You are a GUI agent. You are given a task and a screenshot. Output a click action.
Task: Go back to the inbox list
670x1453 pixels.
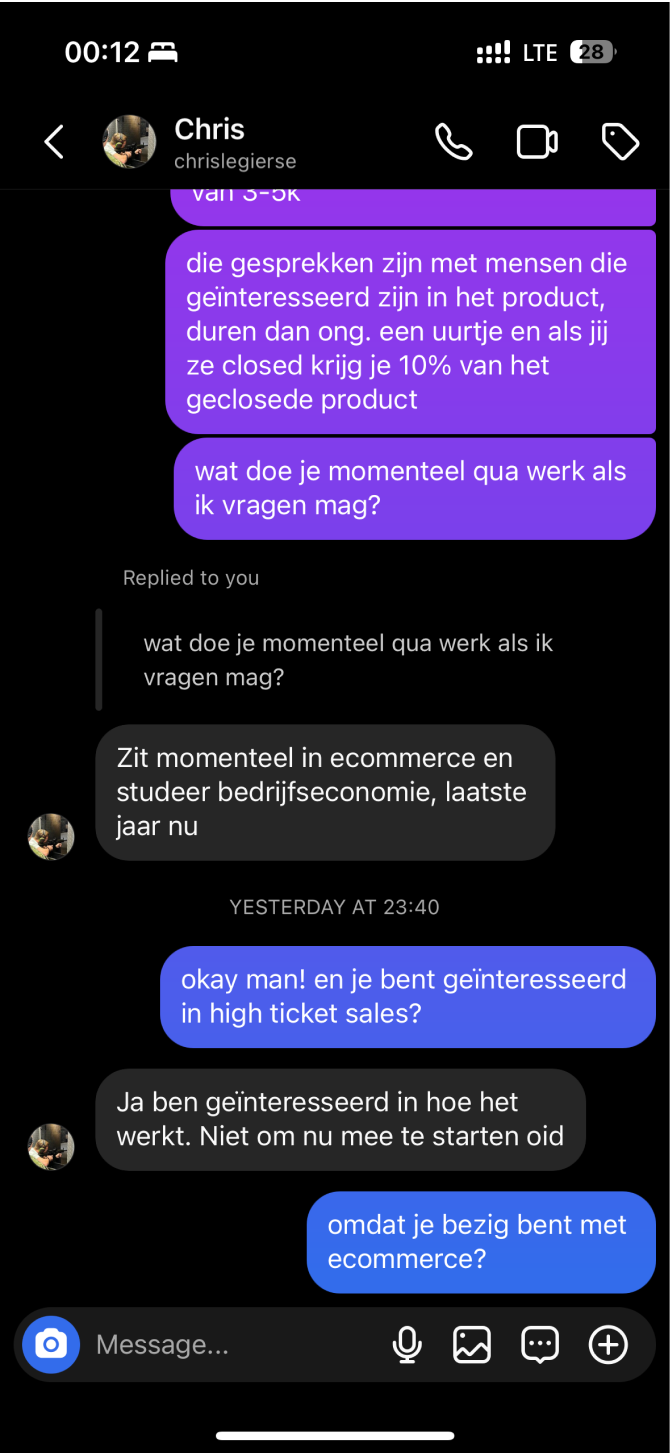(x=54, y=142)
